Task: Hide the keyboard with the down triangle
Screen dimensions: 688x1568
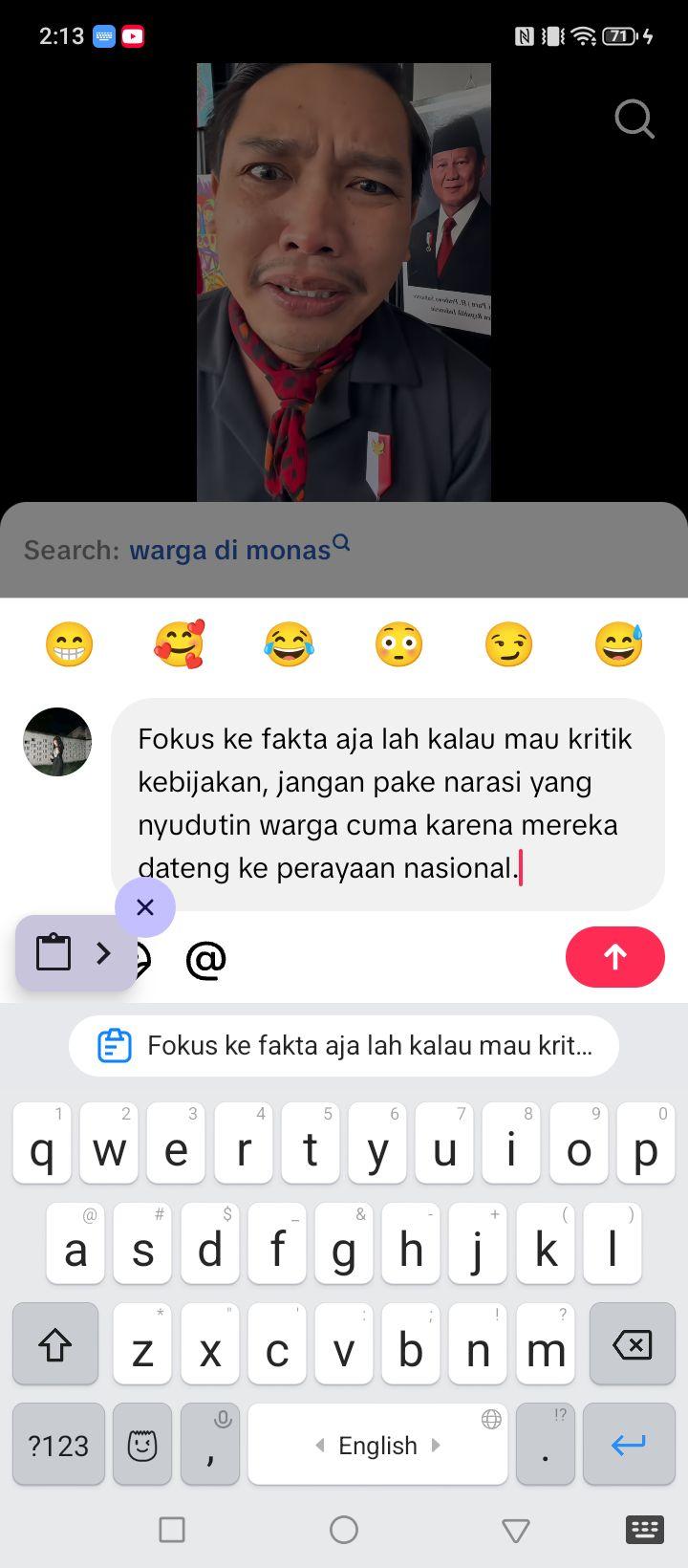Action: 516,1530
